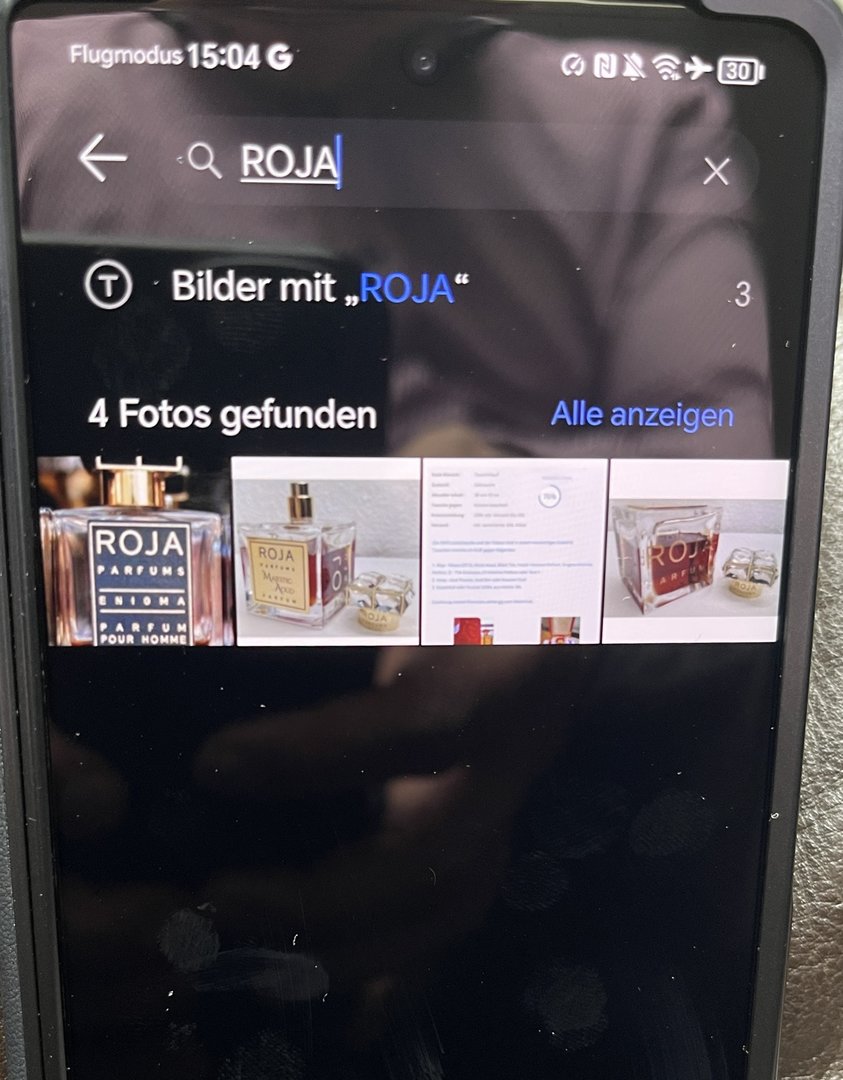Image resolution: width=843 pixels, height=1080 pixels.
Task: Open Bilder mit "ROJA" suggestion
Action: [320, 288]
